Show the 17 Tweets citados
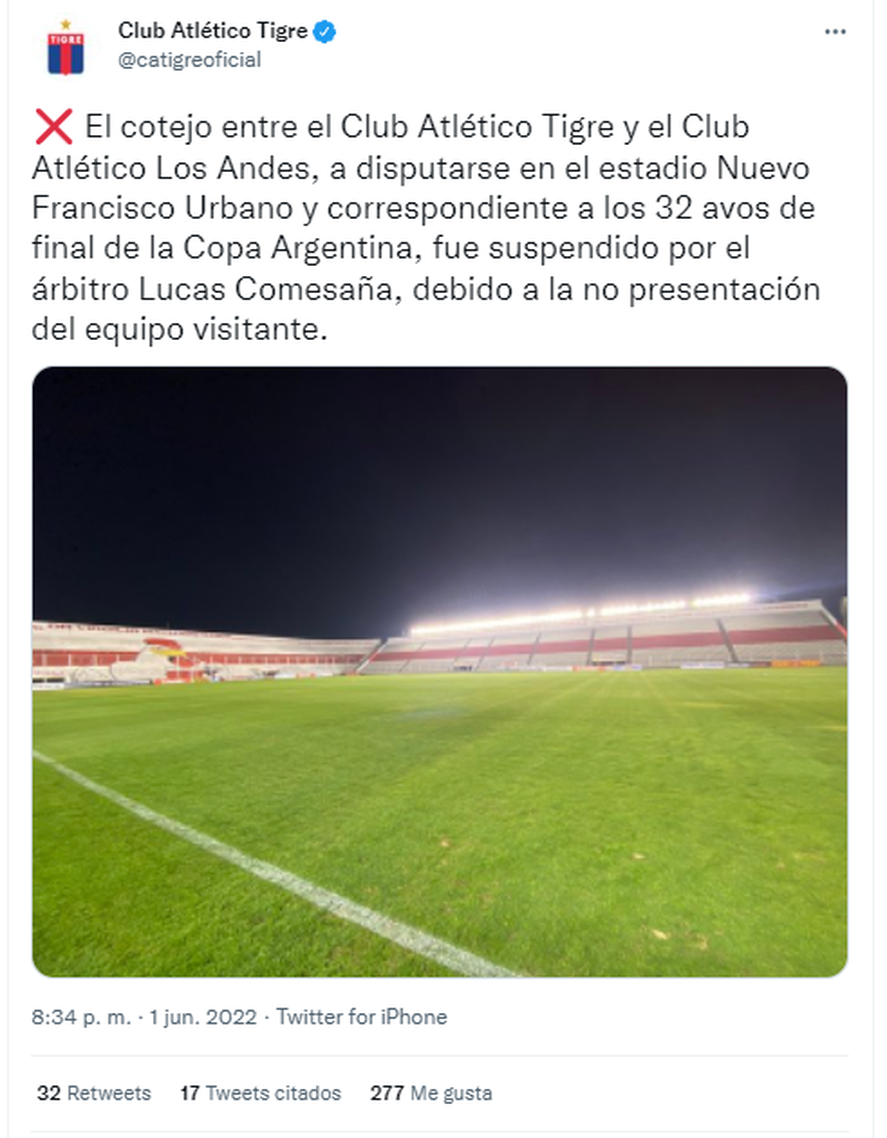The height and width of the screenshot is (1138, 887). tap(260, 1093)
